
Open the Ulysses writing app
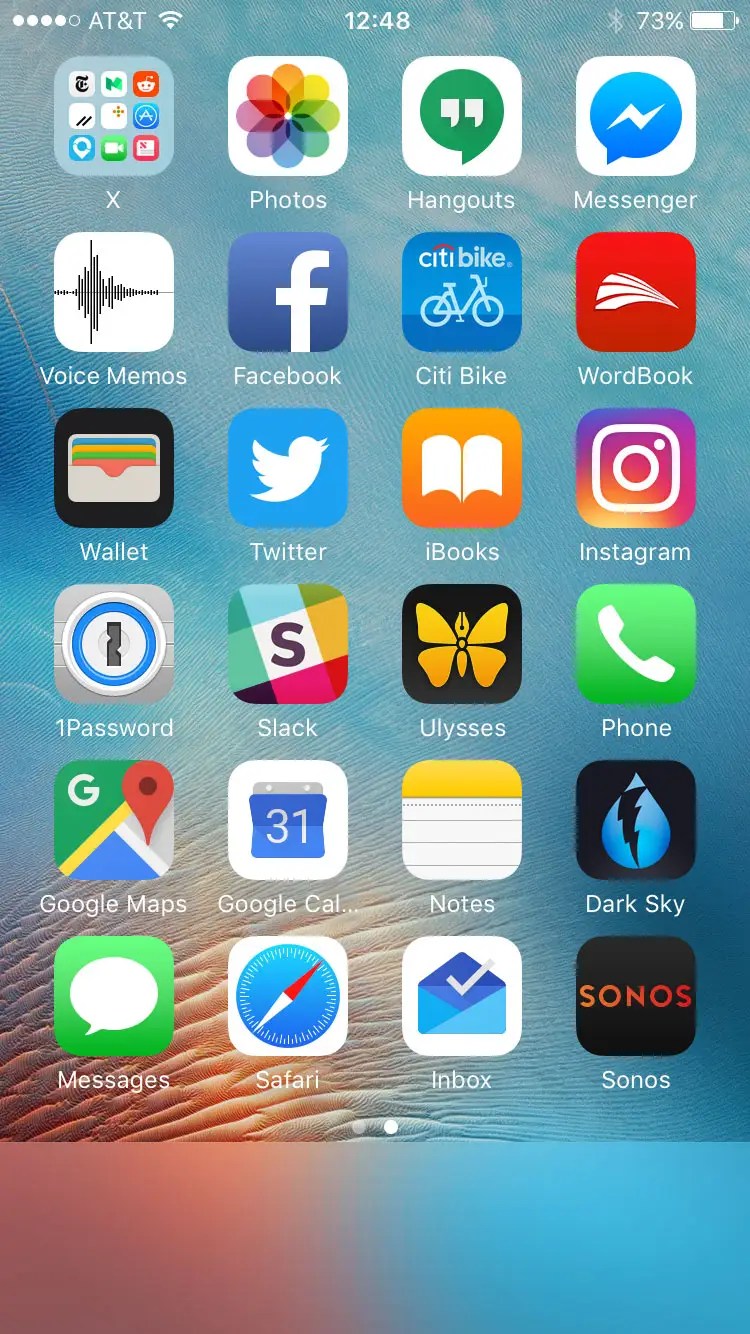[x=462, y=644]
